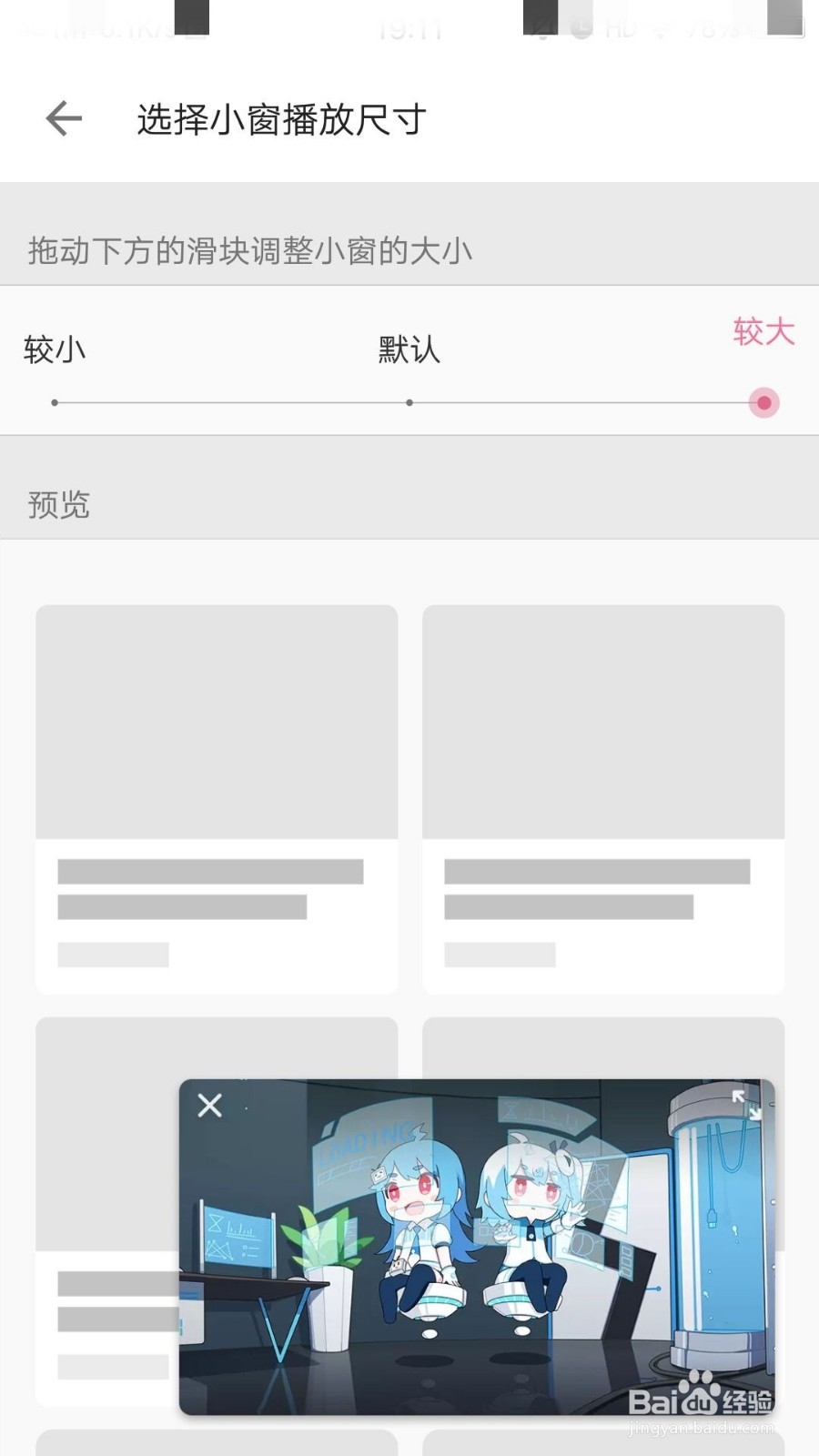Close the floating video window
The image size is (819, 1456).
click(x=209, y=1105)
